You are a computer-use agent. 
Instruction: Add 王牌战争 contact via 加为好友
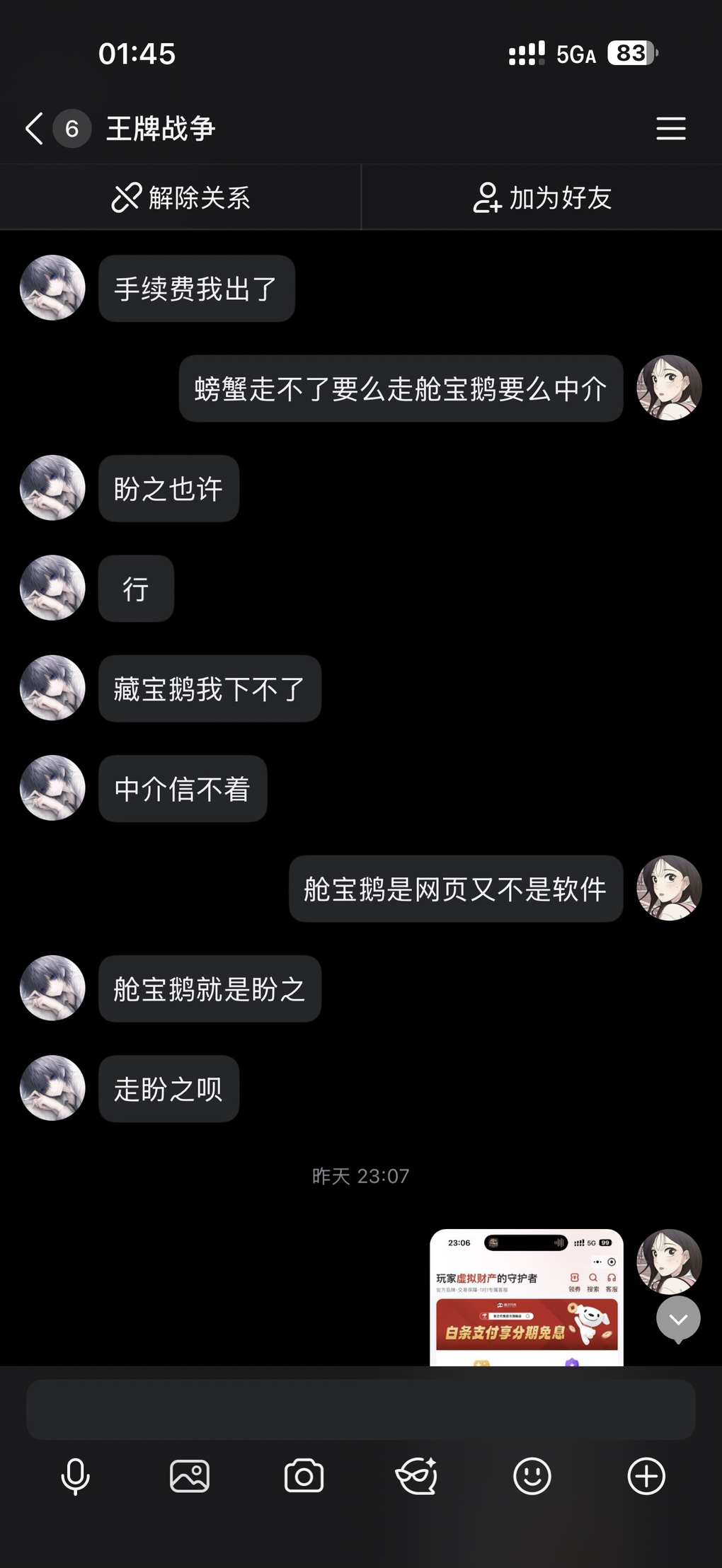click(542, 198)
